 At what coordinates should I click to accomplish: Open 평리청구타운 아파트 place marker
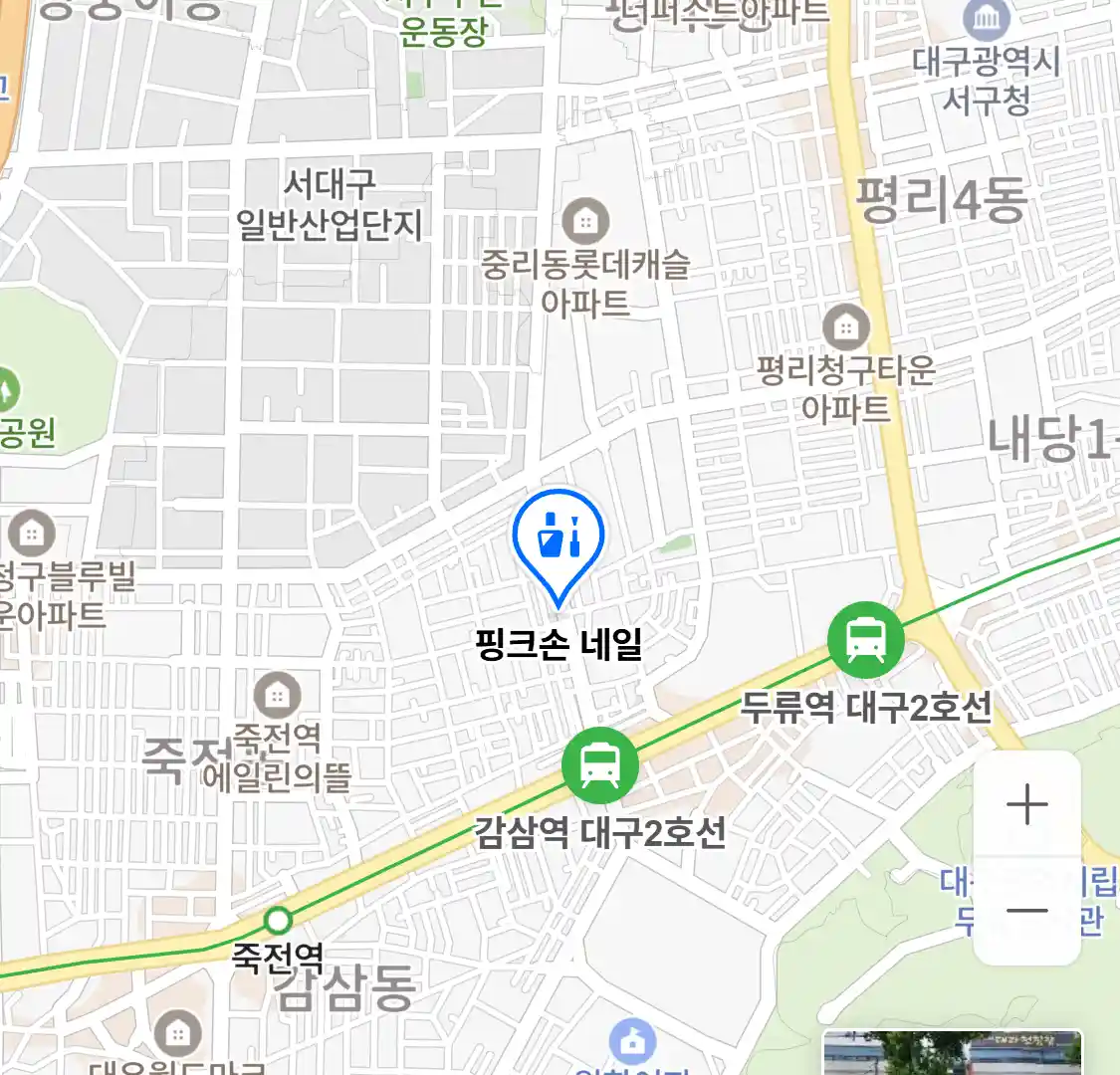(846, 325)
